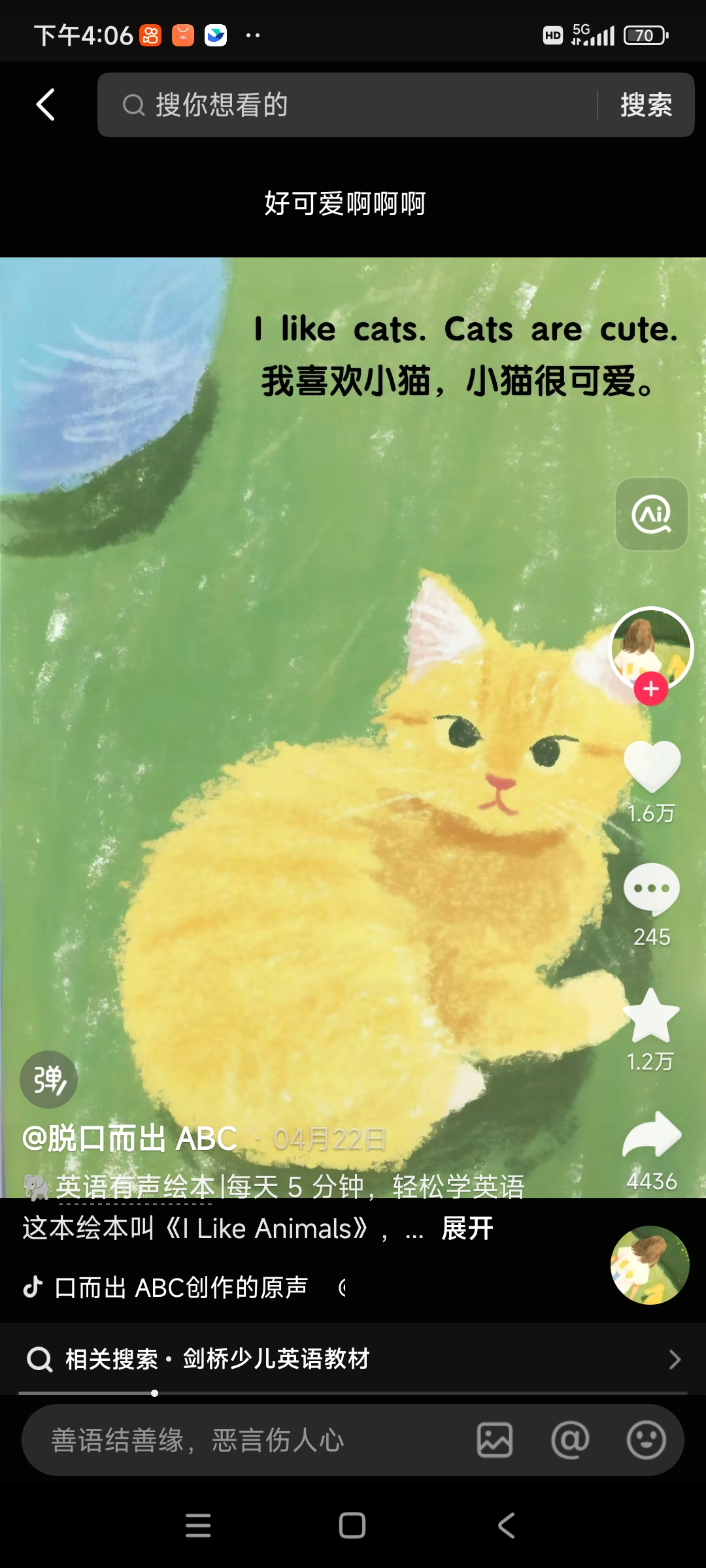
Task: Toggle the 弹 bullet comments button
Action: pos(49,1079)
